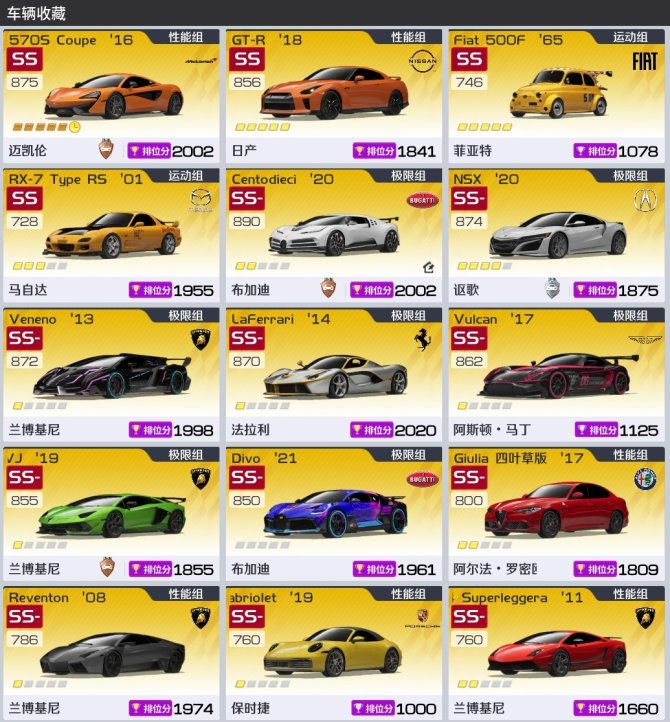670x722 pixels.
Task: Open the Vulcan '17 car card
Action: pos(555,373)
